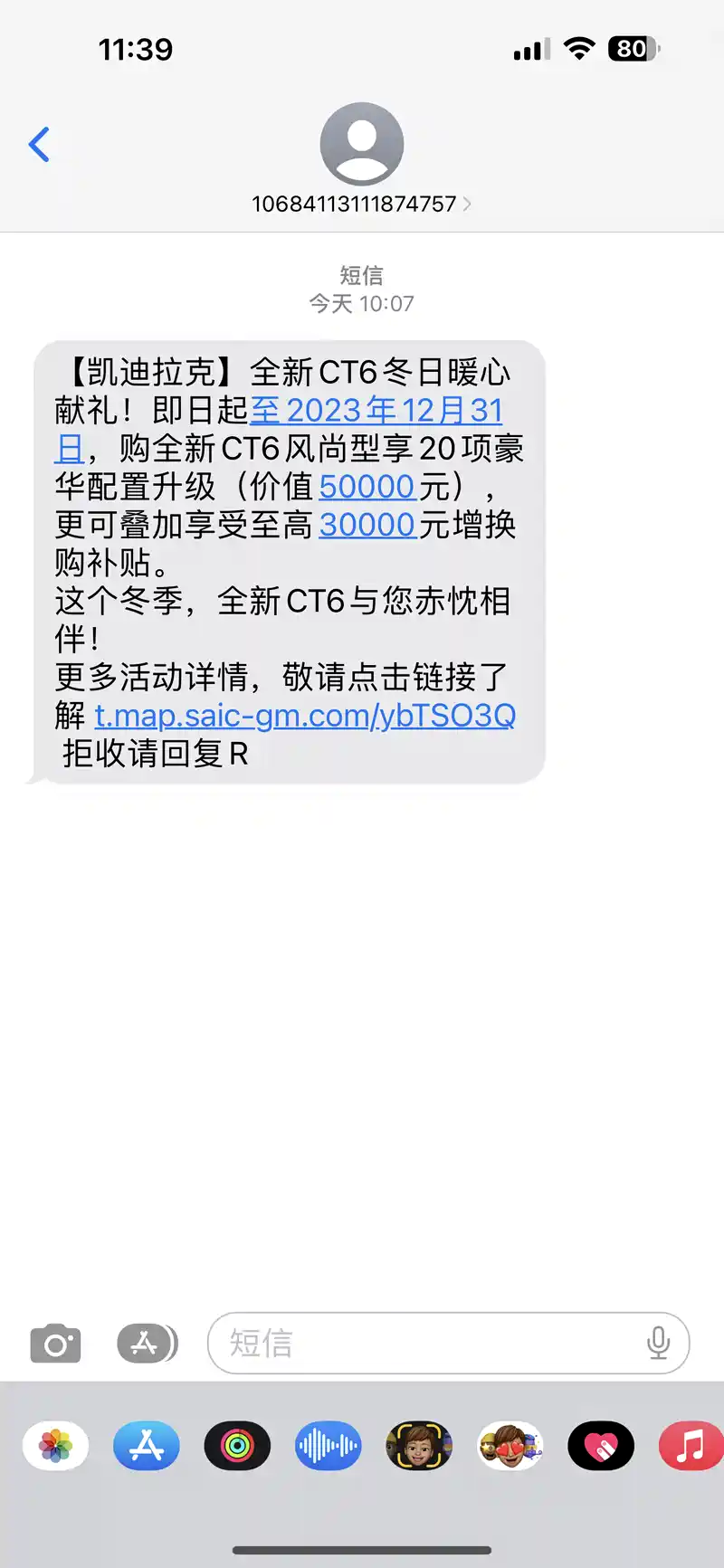This screenshot has width=724, height=1568.
Task: Open the t.map.saic-gm.com/ybTSO3Q link
Action: (305, 716)
